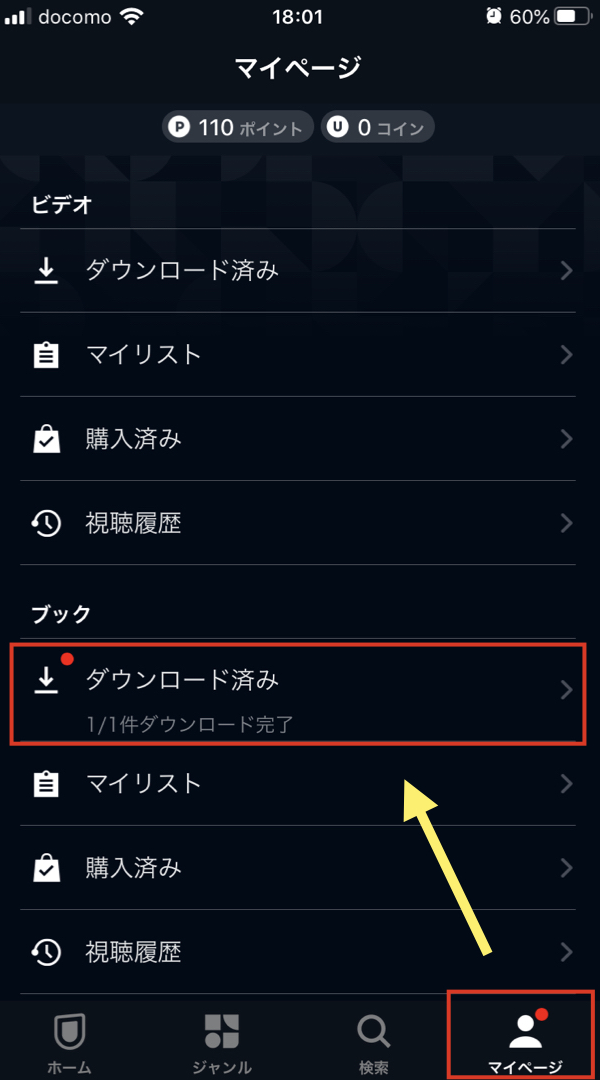Image resolution: width=600 pixels, height=1080 pixels.
Task: Open 視聴履歴 in the ブック section
Action: pyautogui.click(x=300, y=951)
